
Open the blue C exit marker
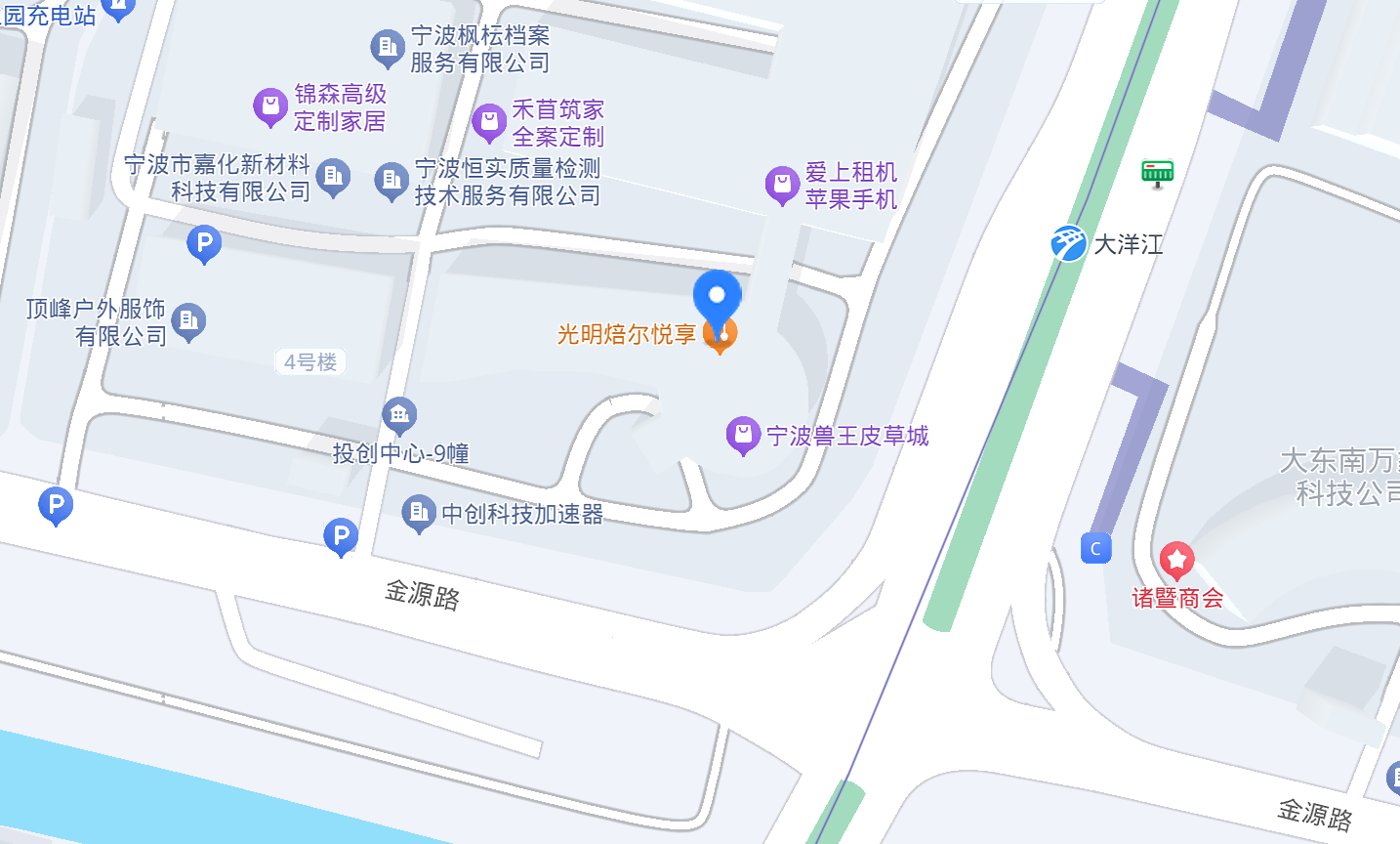[1095, 549]
